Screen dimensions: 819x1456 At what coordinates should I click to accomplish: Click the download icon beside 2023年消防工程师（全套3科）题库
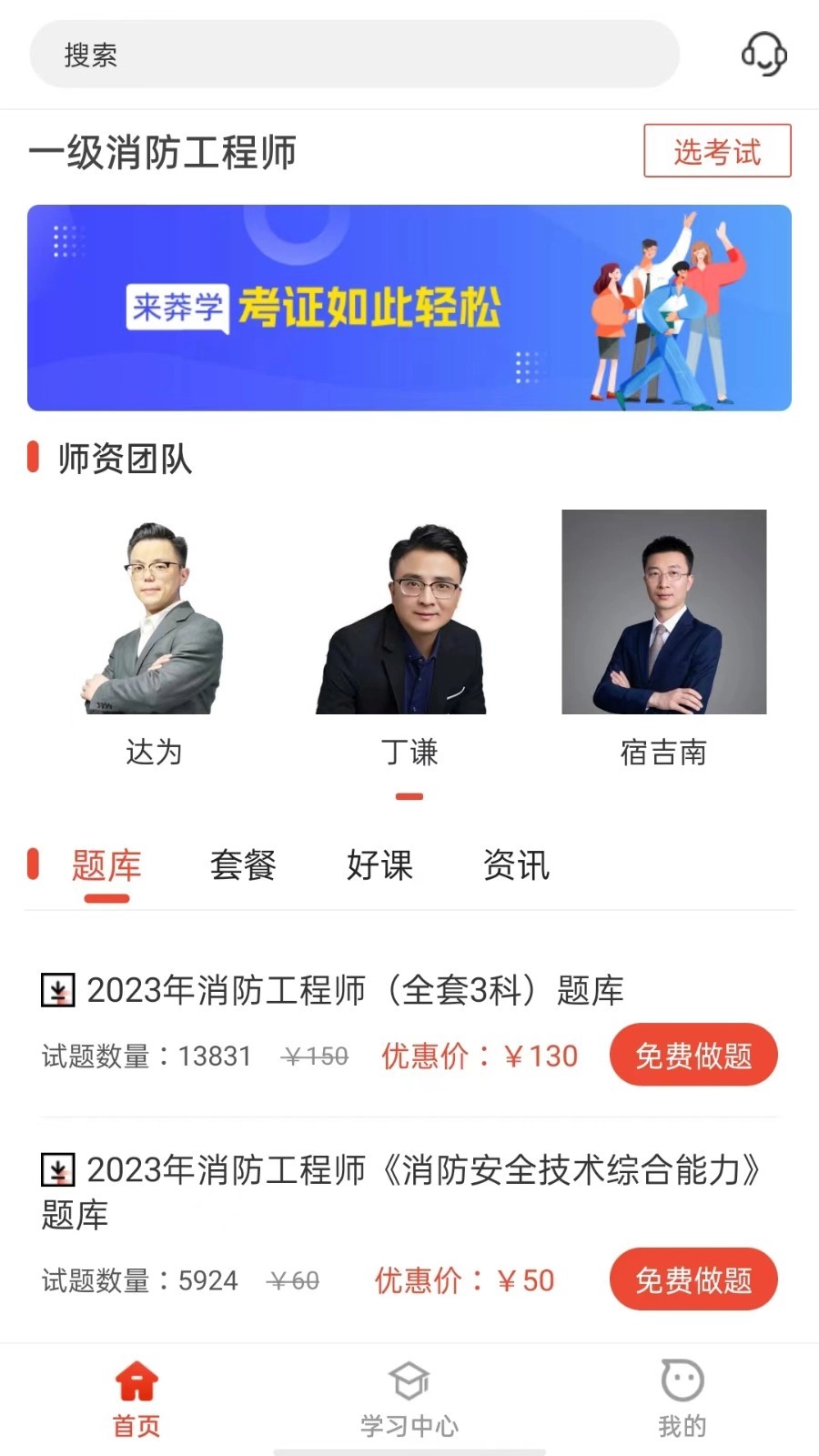tap(57, 991)
